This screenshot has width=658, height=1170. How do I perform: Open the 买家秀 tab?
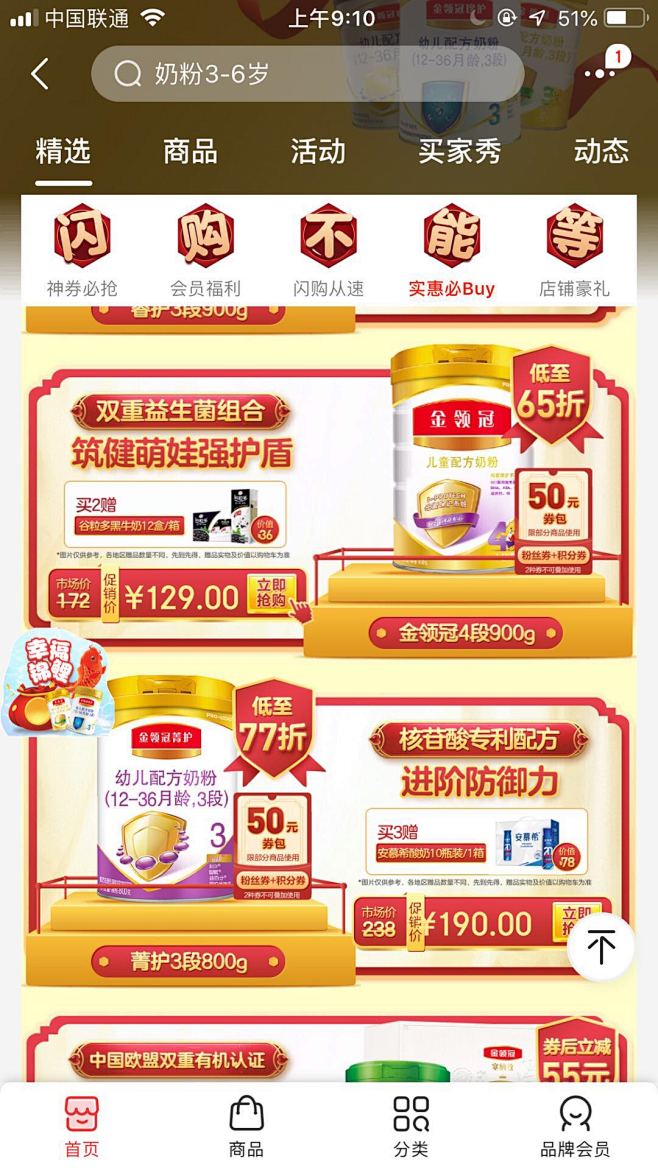pos(460,151)
